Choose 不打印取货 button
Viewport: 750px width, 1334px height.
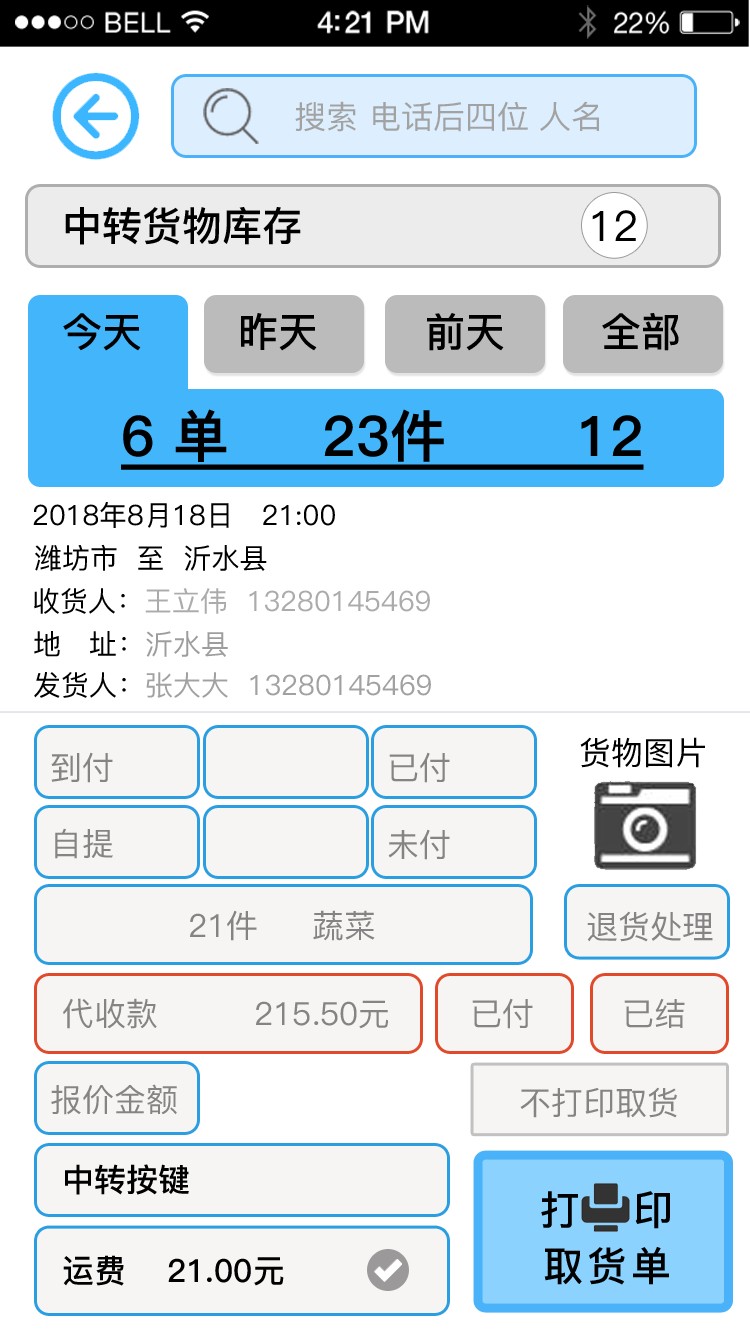pyautogui.click(x=599, y=1100)
